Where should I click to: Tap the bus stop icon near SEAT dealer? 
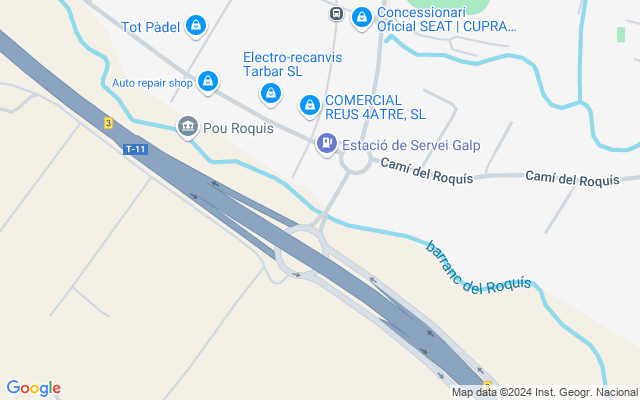tap(336, 15)
